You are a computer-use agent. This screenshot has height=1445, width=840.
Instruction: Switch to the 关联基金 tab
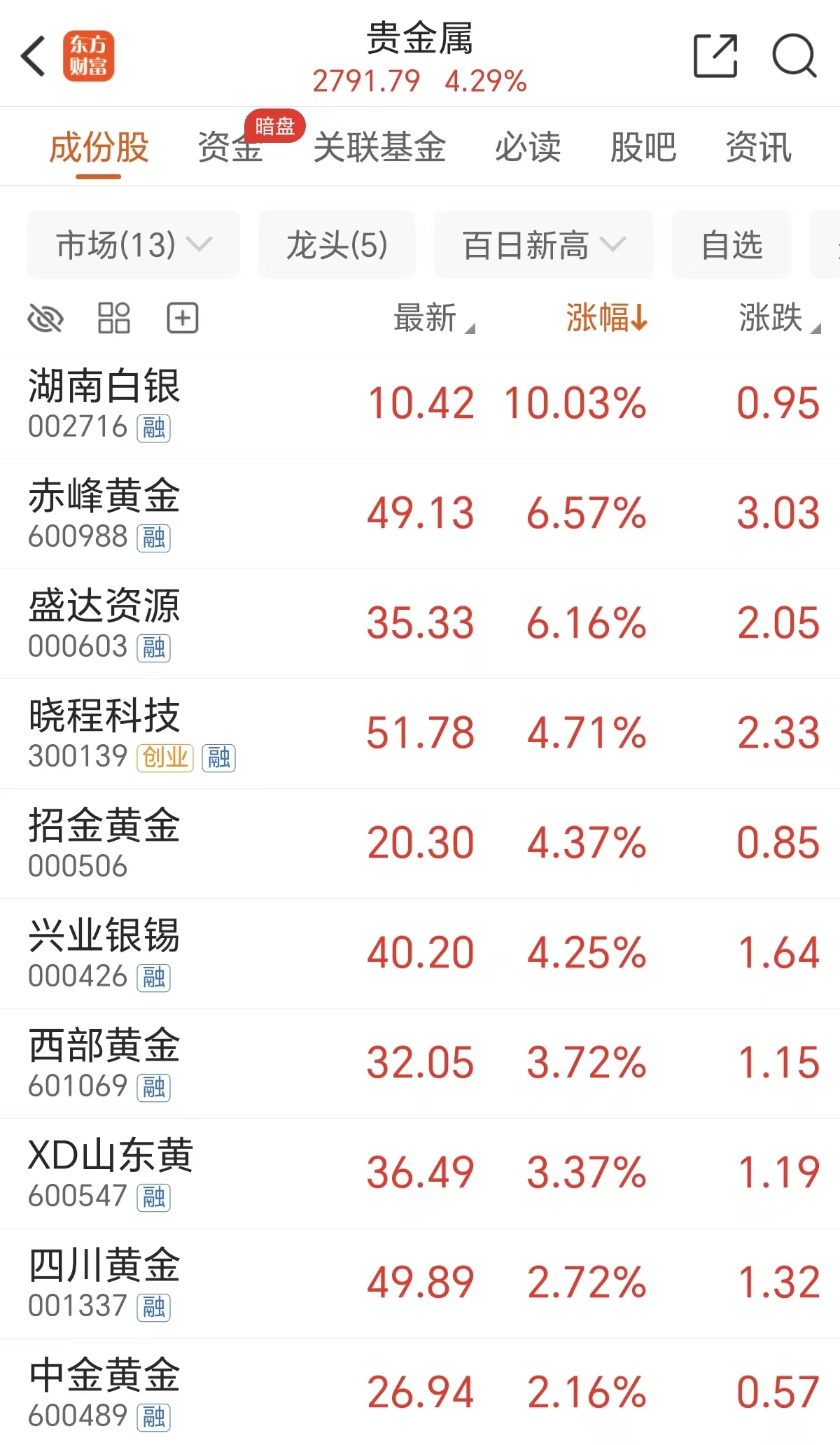379,147
